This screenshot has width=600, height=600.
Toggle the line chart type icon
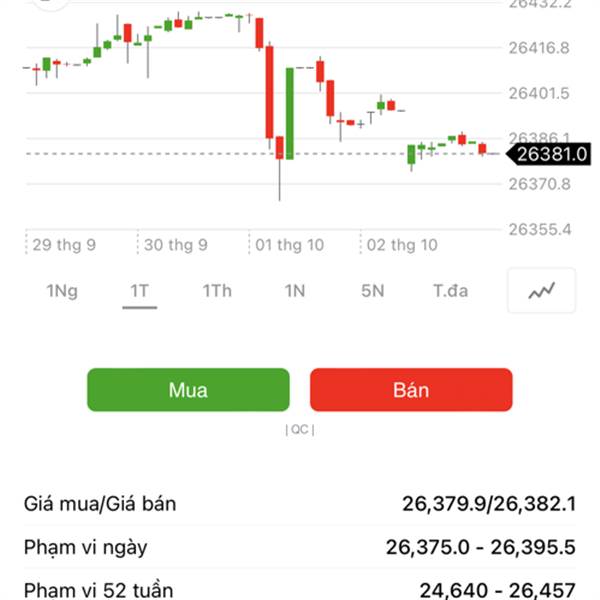click(541, 291)
